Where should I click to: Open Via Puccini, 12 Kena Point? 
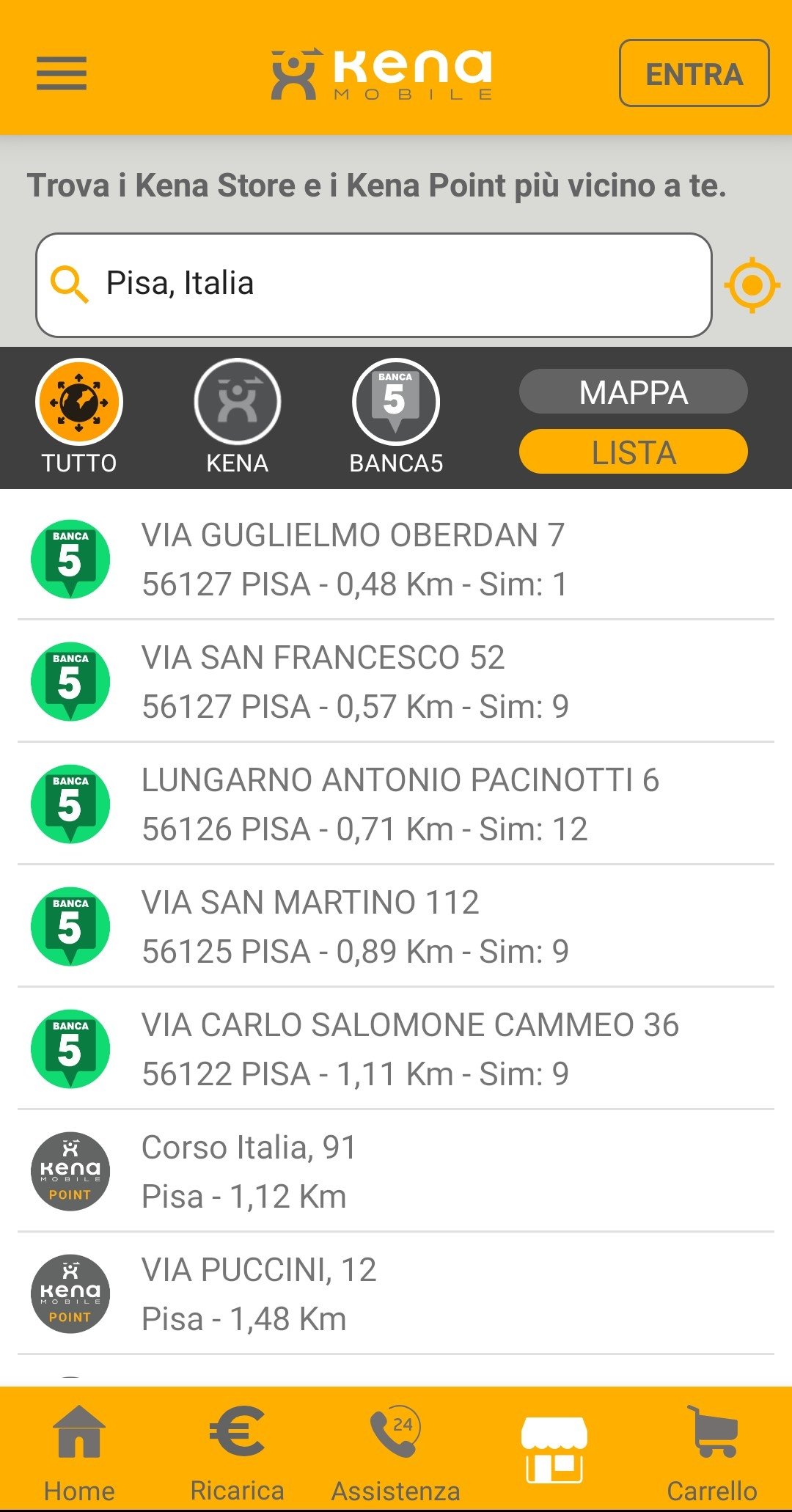396,1294
